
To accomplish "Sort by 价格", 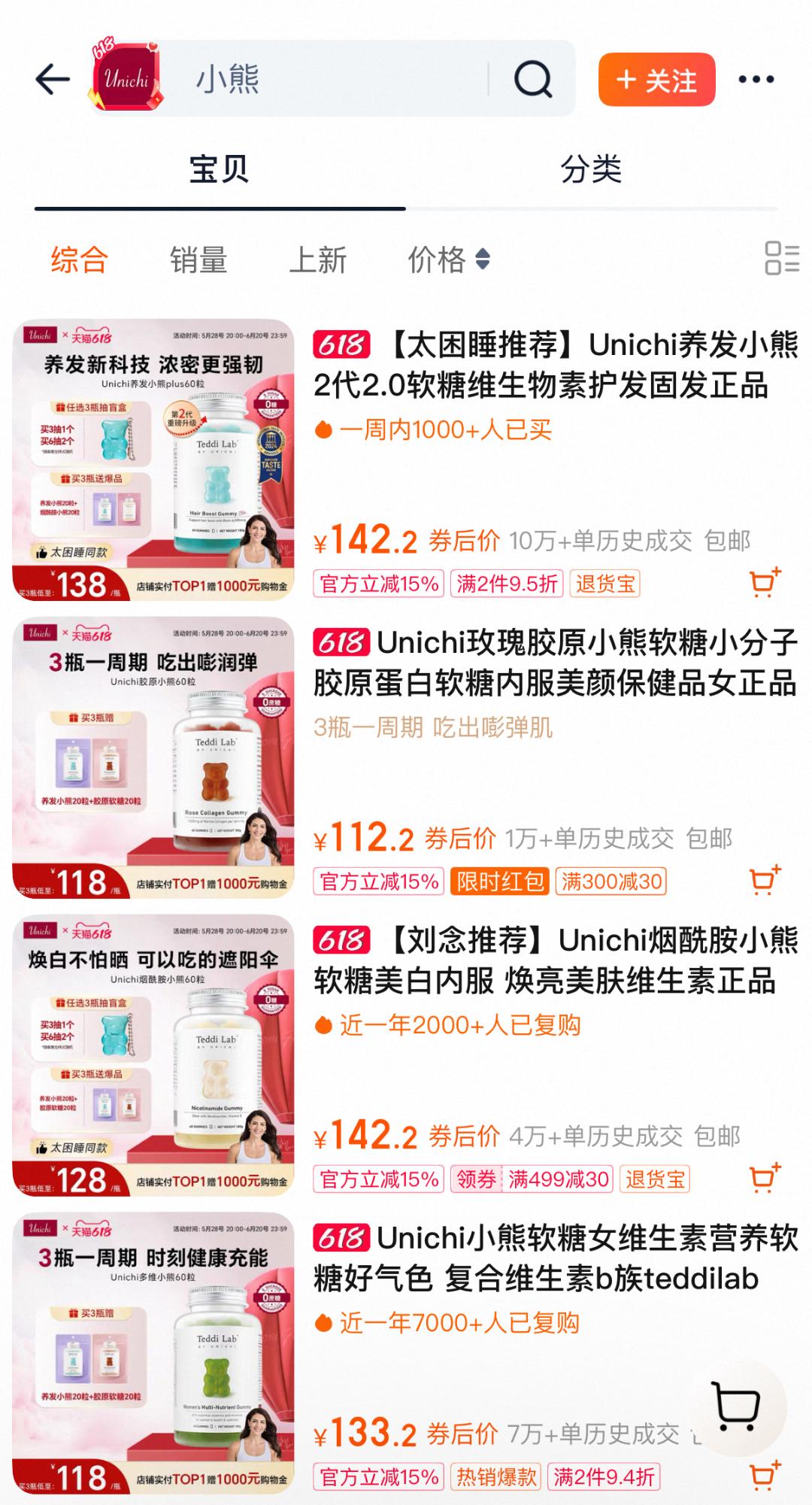I will click(x=449, y=260).
